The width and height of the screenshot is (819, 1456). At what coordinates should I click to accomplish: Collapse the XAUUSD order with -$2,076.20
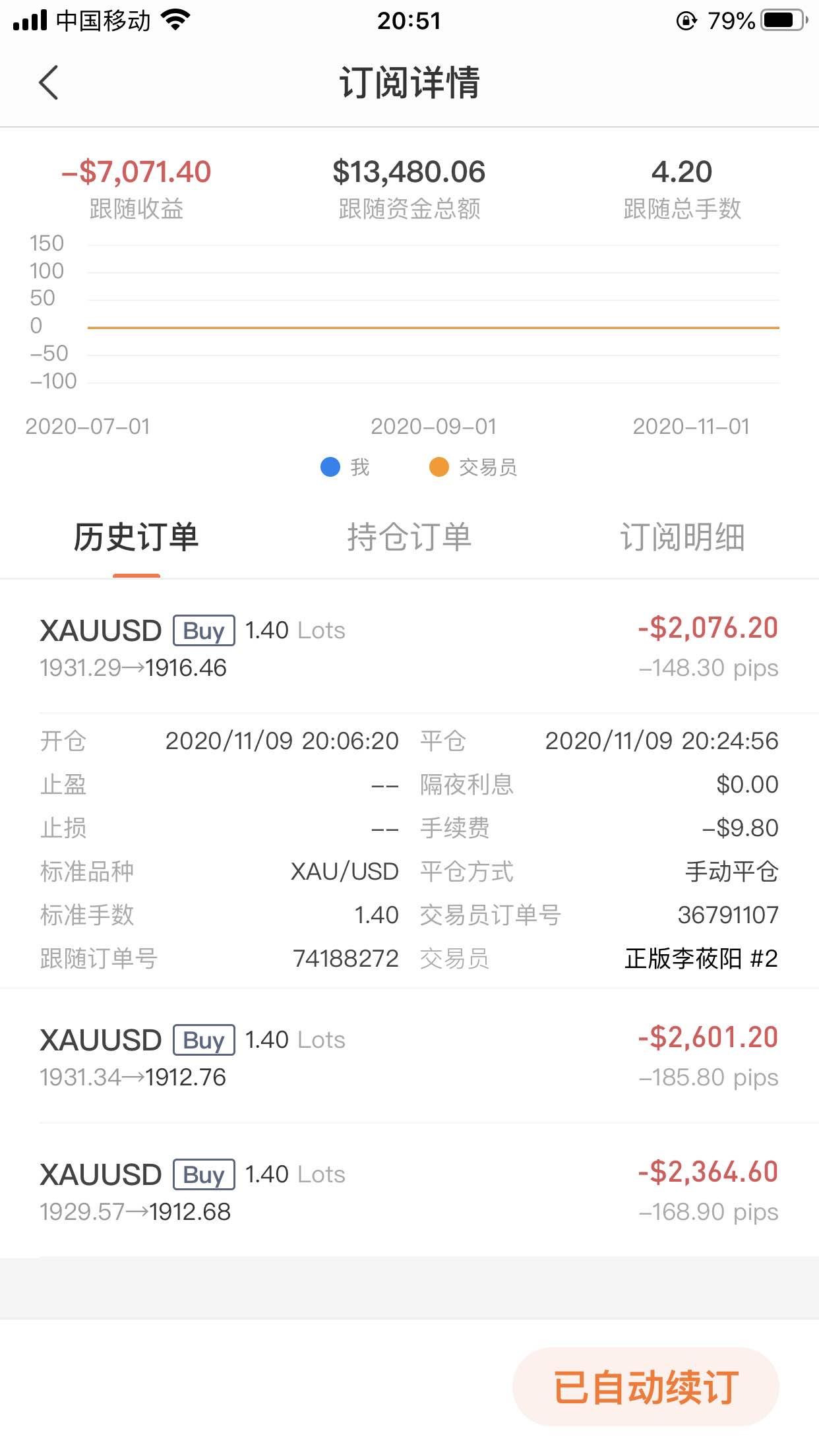(409, 648)
